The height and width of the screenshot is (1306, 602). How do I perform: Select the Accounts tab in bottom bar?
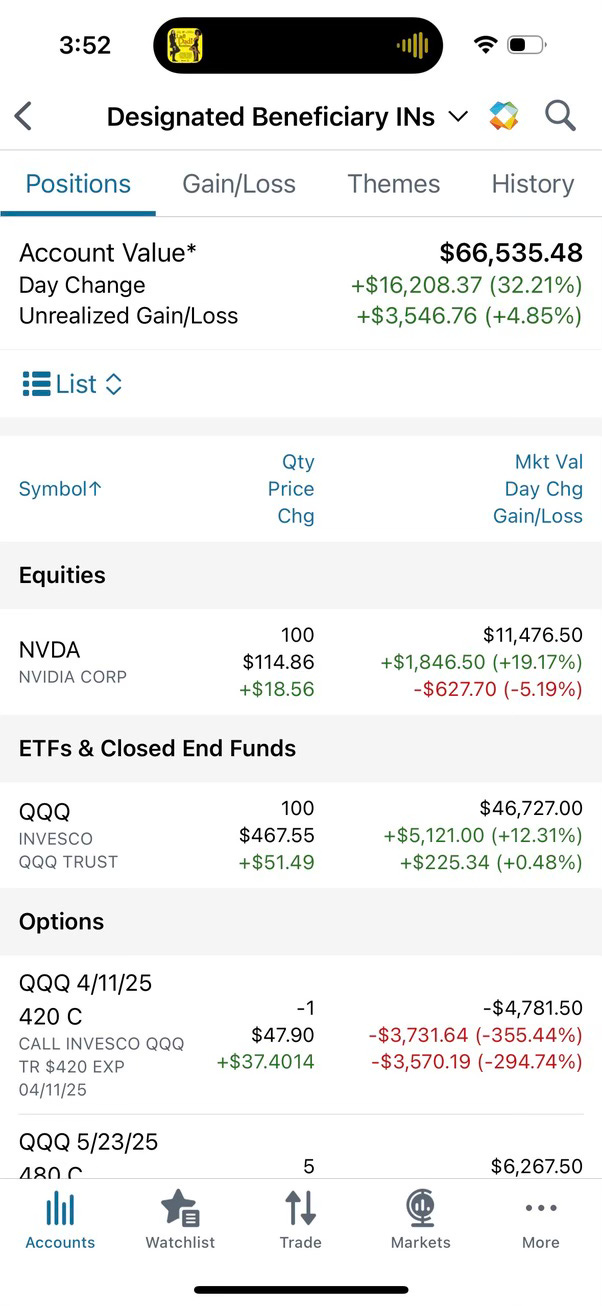point(60,1219)
